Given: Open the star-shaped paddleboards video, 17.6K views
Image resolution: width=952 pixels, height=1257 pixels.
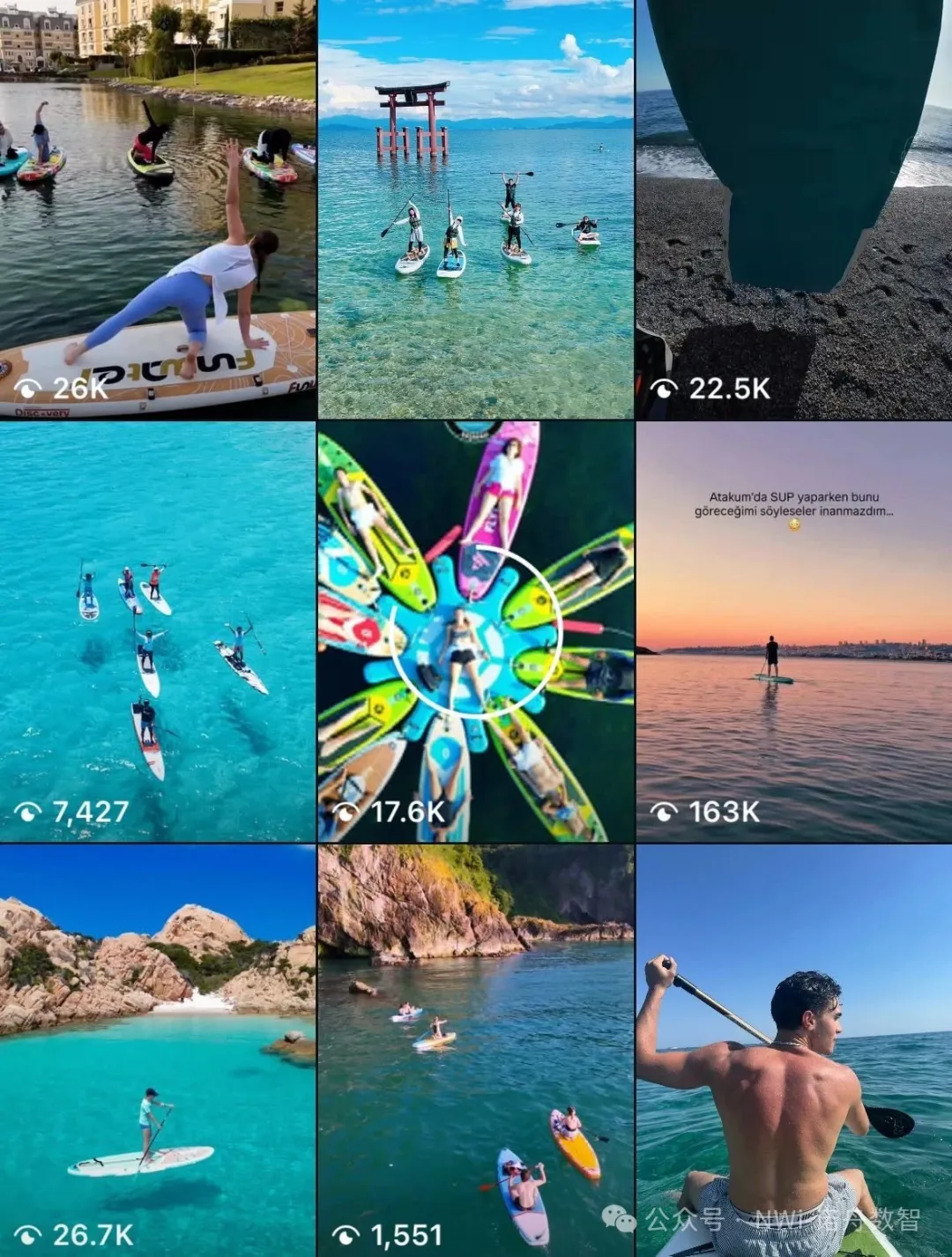Looking at the screenshot, I should 475,631.
